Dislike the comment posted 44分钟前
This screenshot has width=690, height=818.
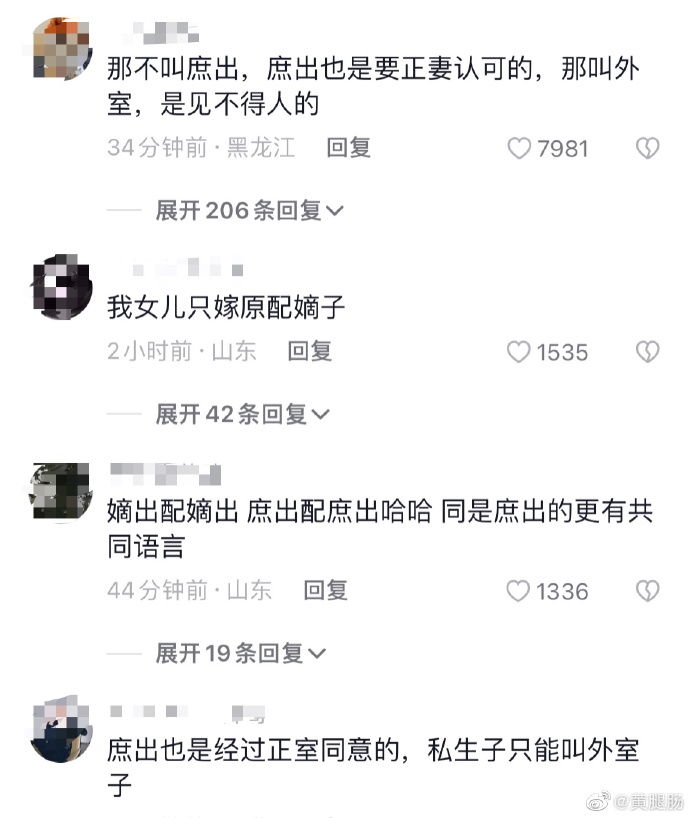pos(648,591)
